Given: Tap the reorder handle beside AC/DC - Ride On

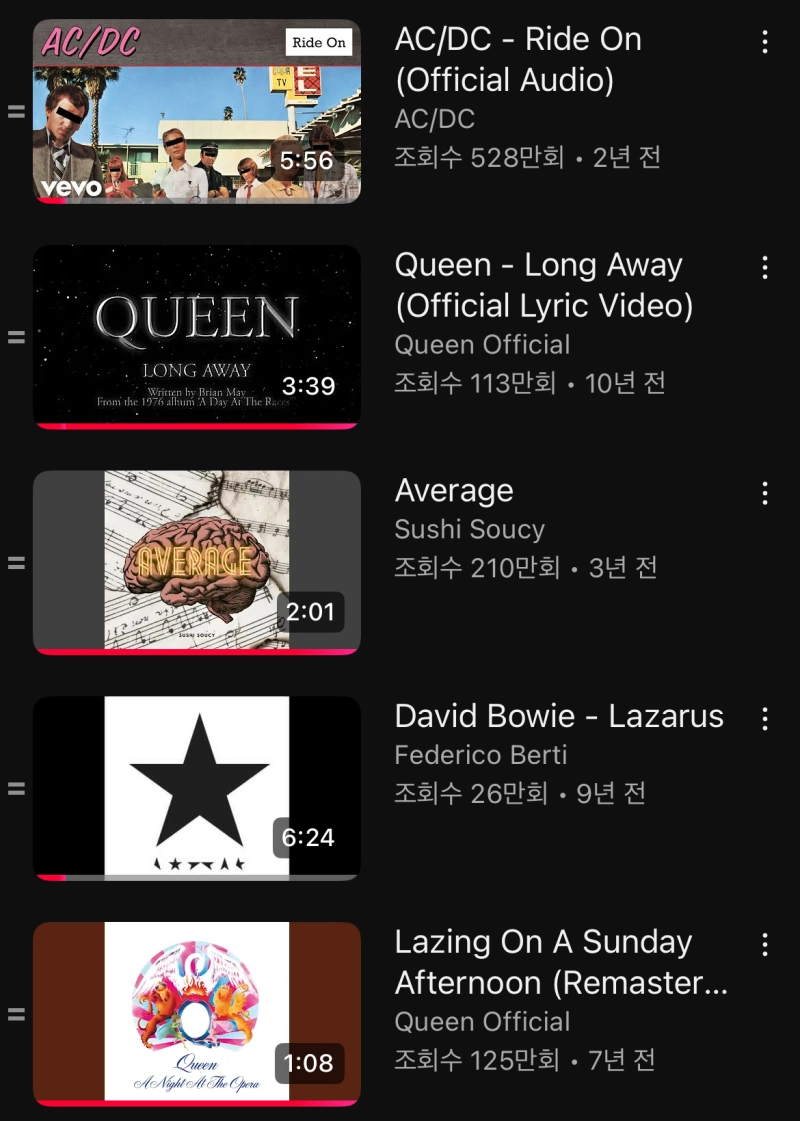Looking at the screenshot, I should 16,112.
